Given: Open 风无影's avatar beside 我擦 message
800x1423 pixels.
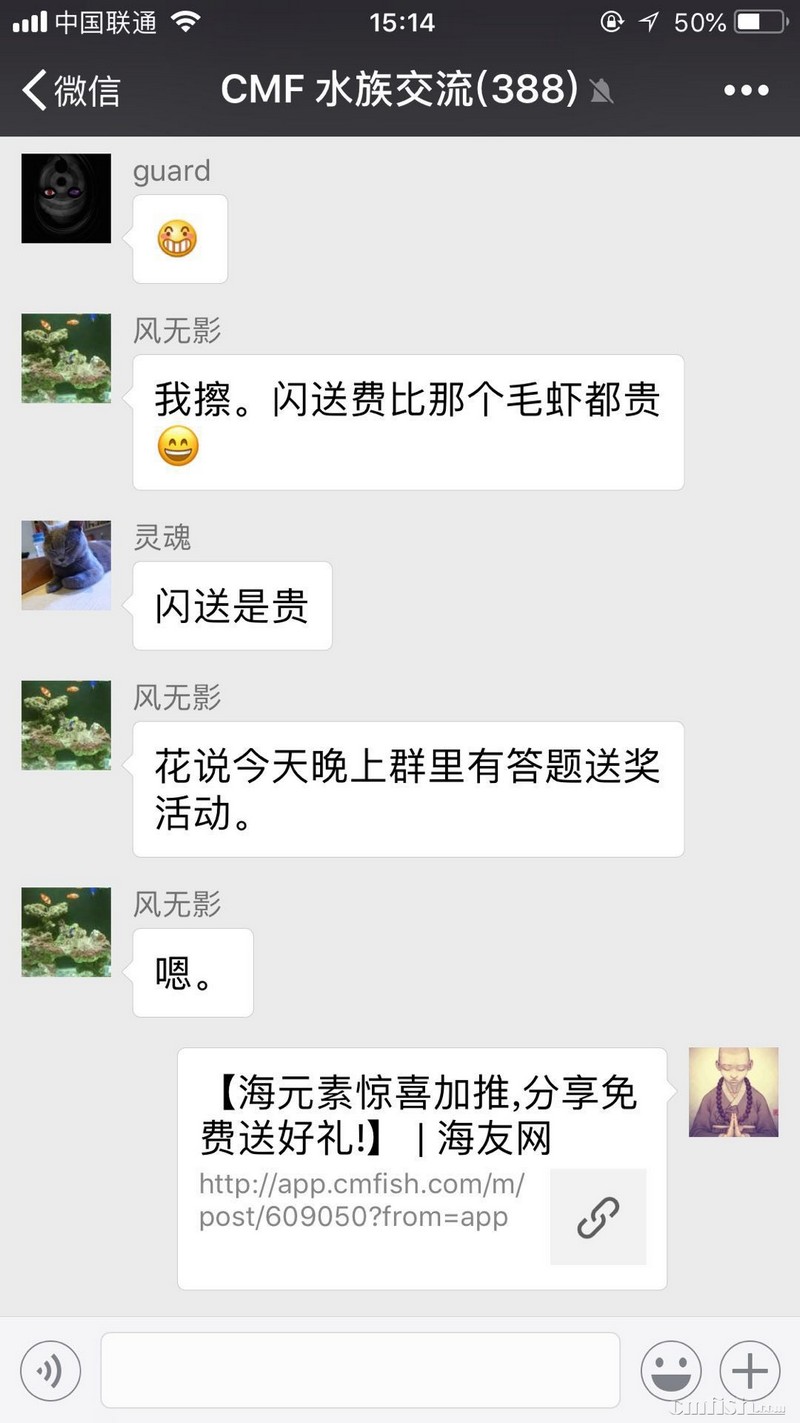Looking at the screenshot, I should click(x=66, y=358).
